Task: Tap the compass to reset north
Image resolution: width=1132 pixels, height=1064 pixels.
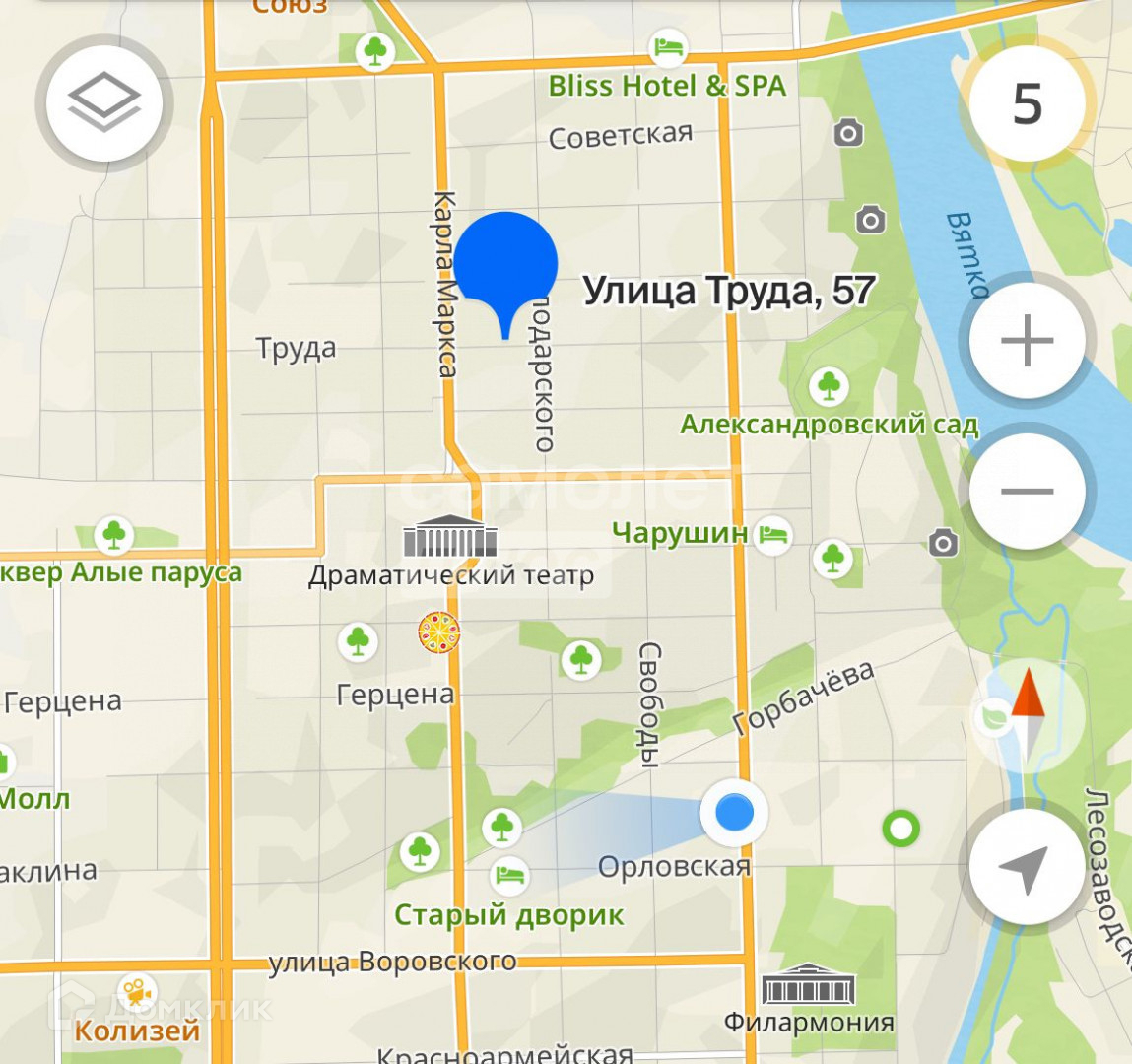Action: pyautogui.click(x=1027, y=716)
